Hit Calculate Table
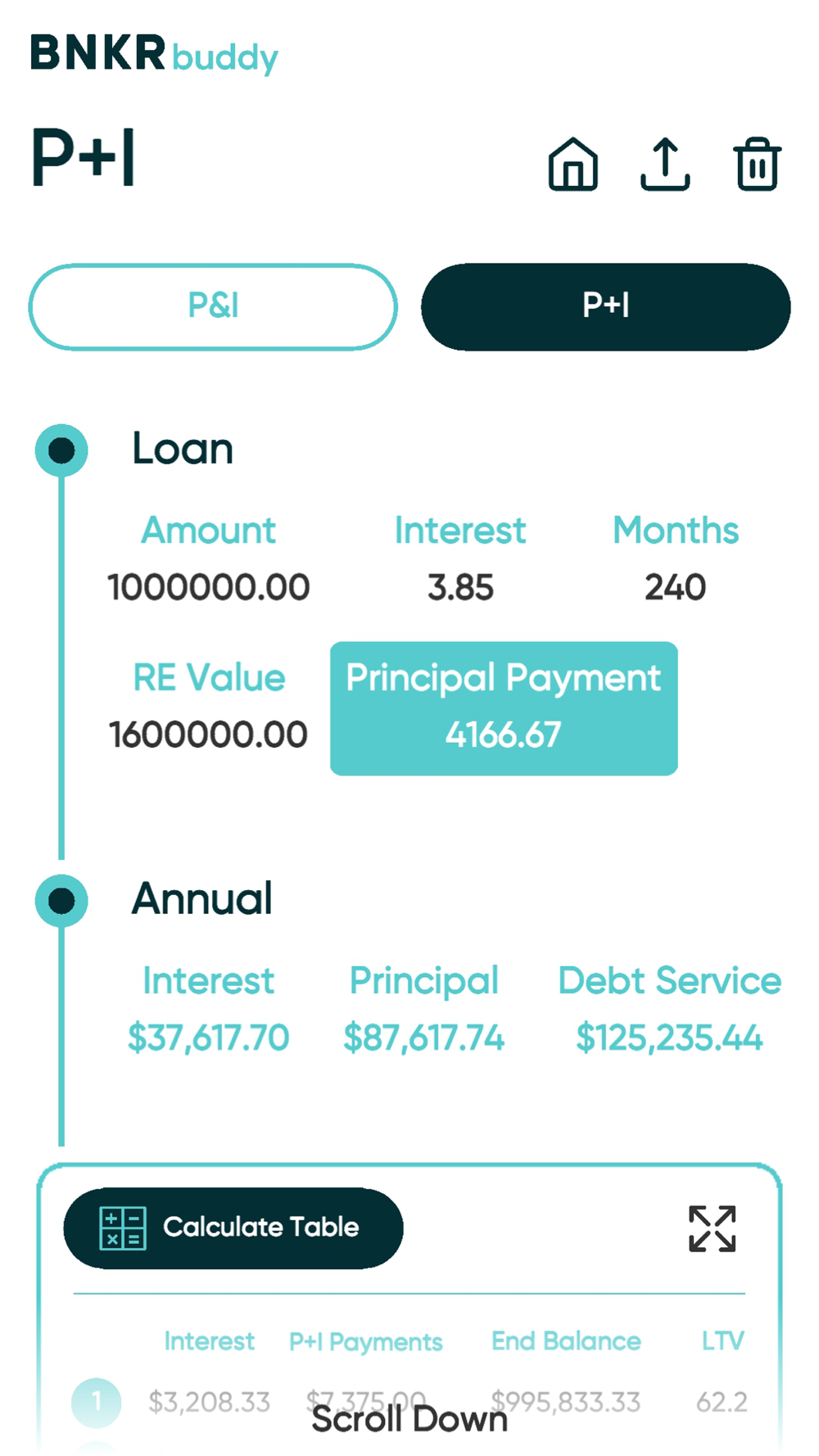 [x=233, y=1228]
